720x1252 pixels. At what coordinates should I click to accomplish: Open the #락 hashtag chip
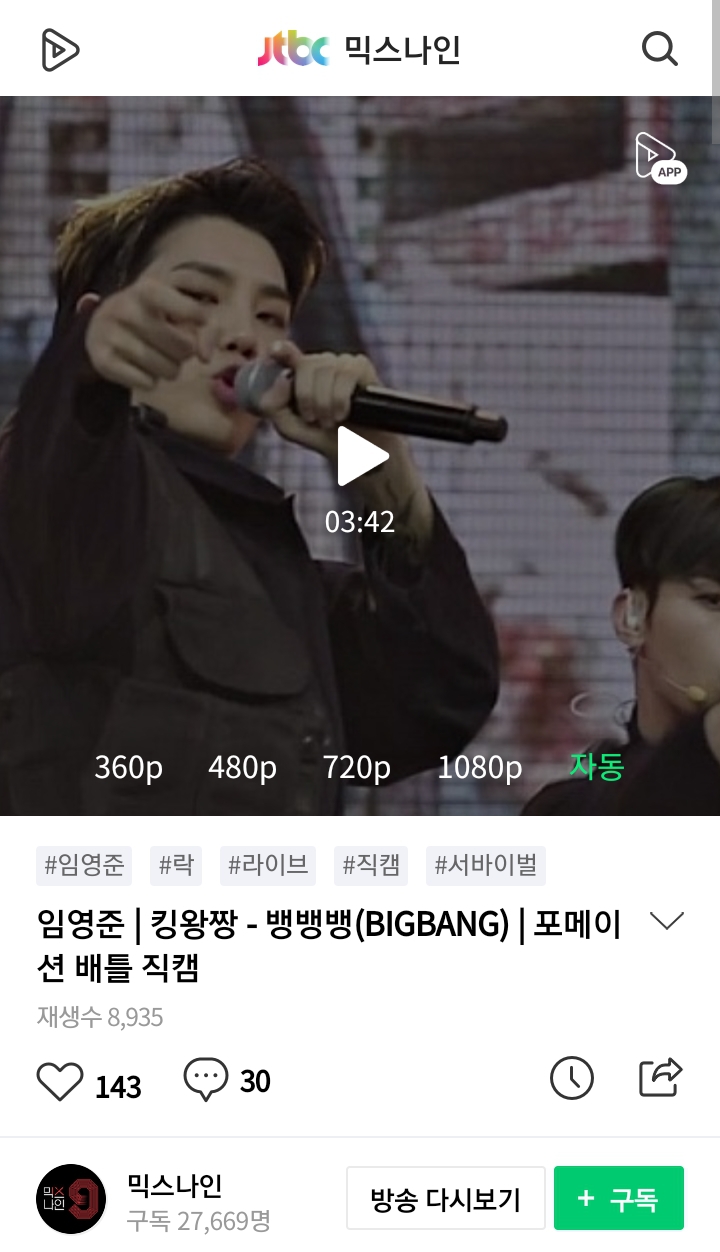tap(176, 865)
